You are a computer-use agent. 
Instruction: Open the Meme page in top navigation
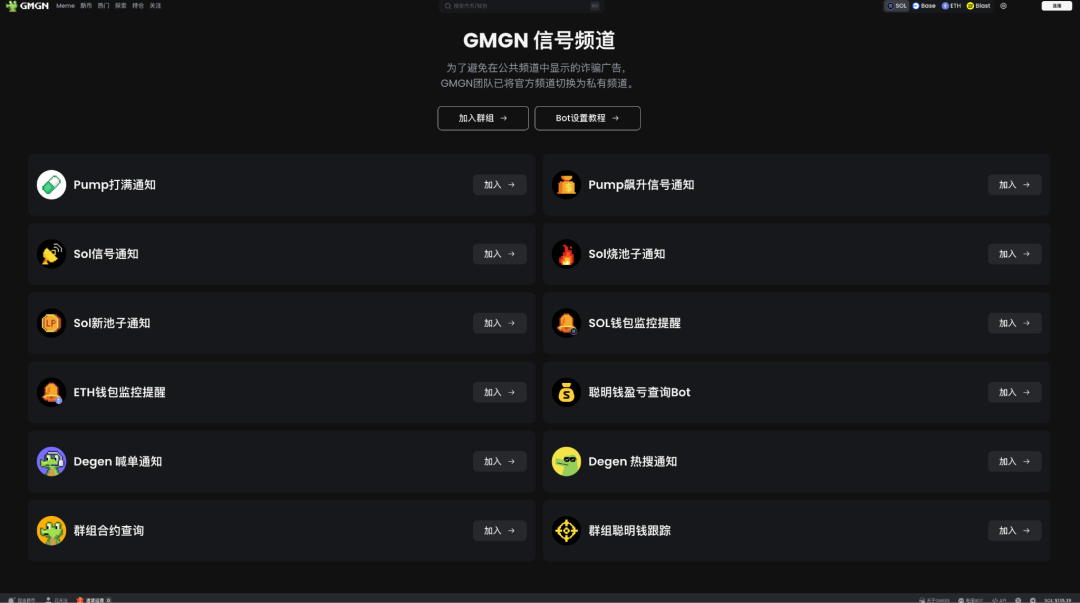point(65,6)
